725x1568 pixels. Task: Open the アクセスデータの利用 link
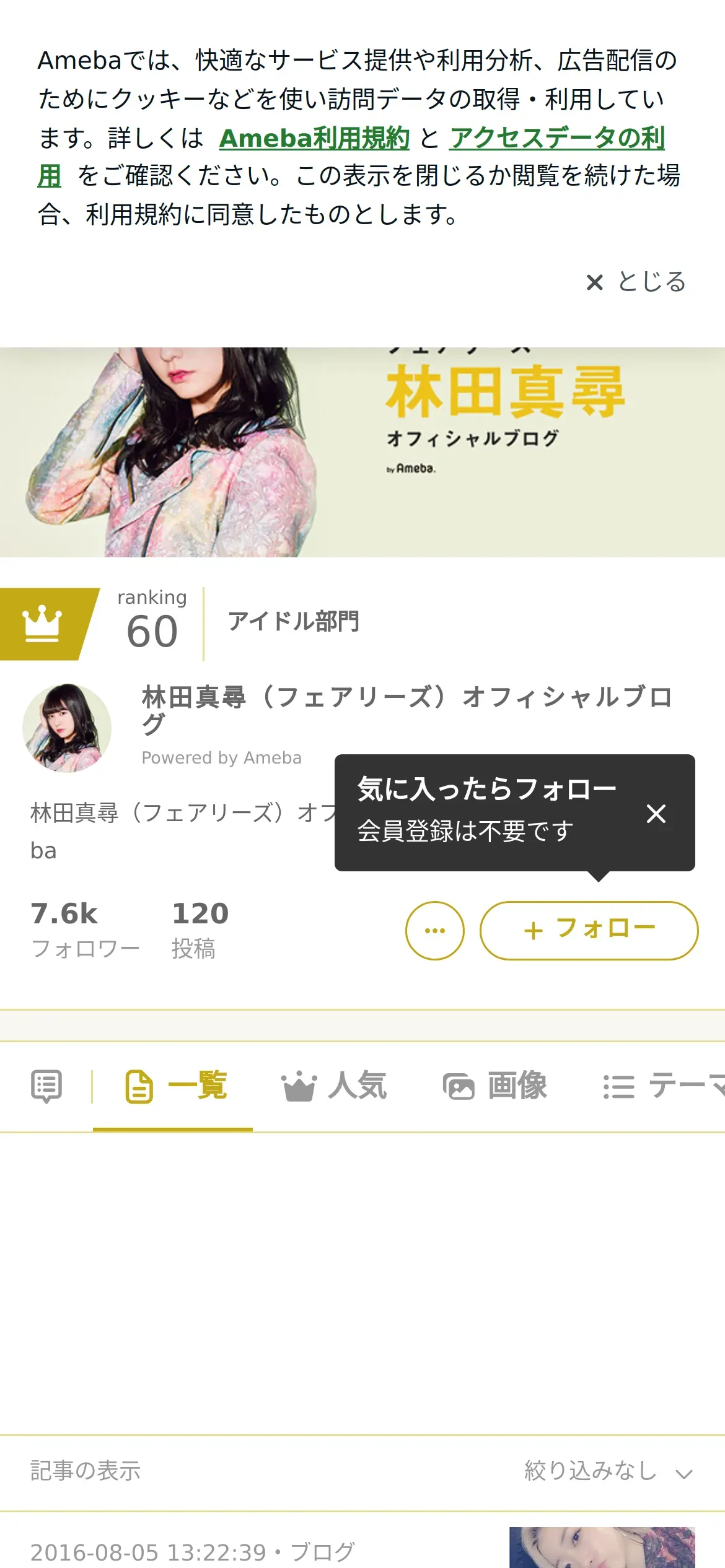556,138
